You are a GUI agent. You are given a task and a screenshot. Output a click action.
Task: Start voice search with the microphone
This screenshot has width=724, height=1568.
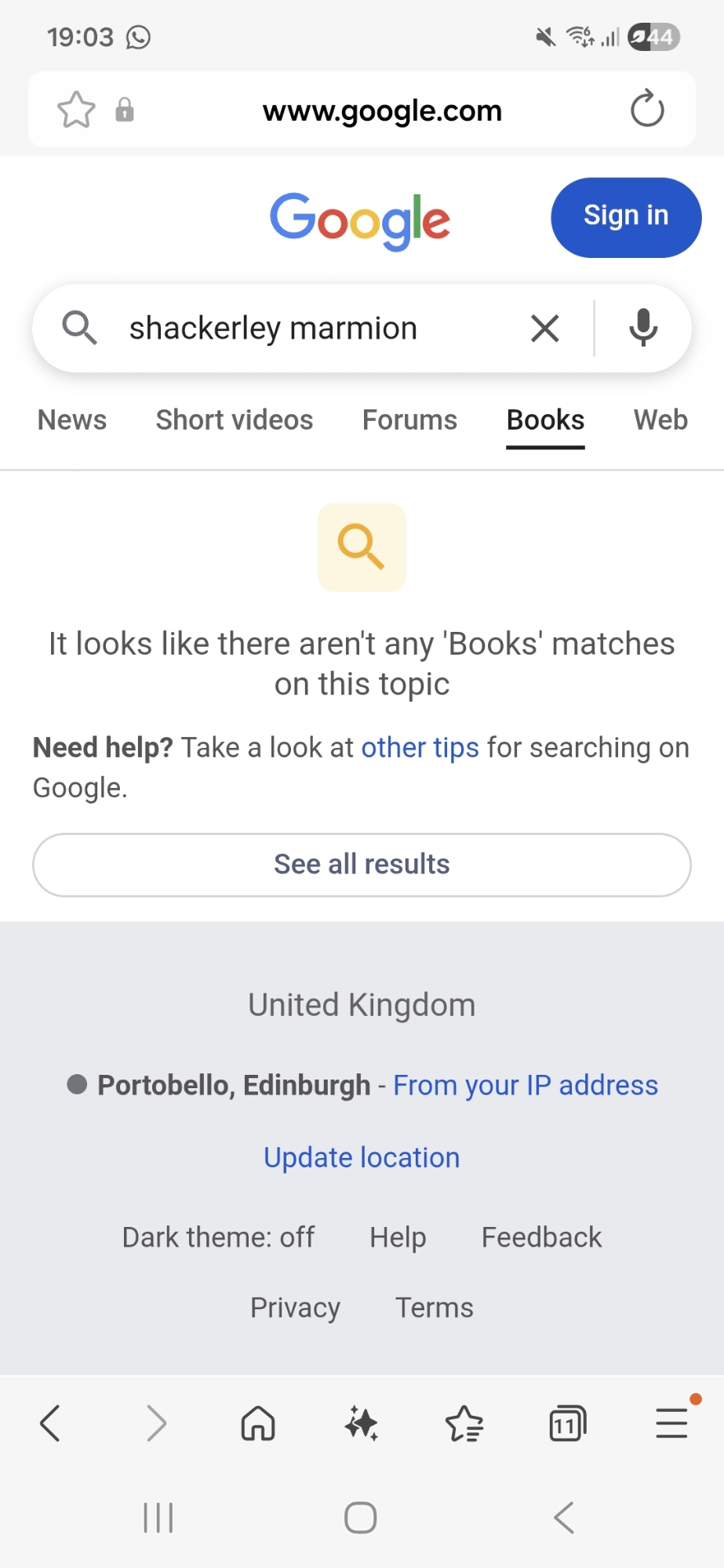coord(643,328)
